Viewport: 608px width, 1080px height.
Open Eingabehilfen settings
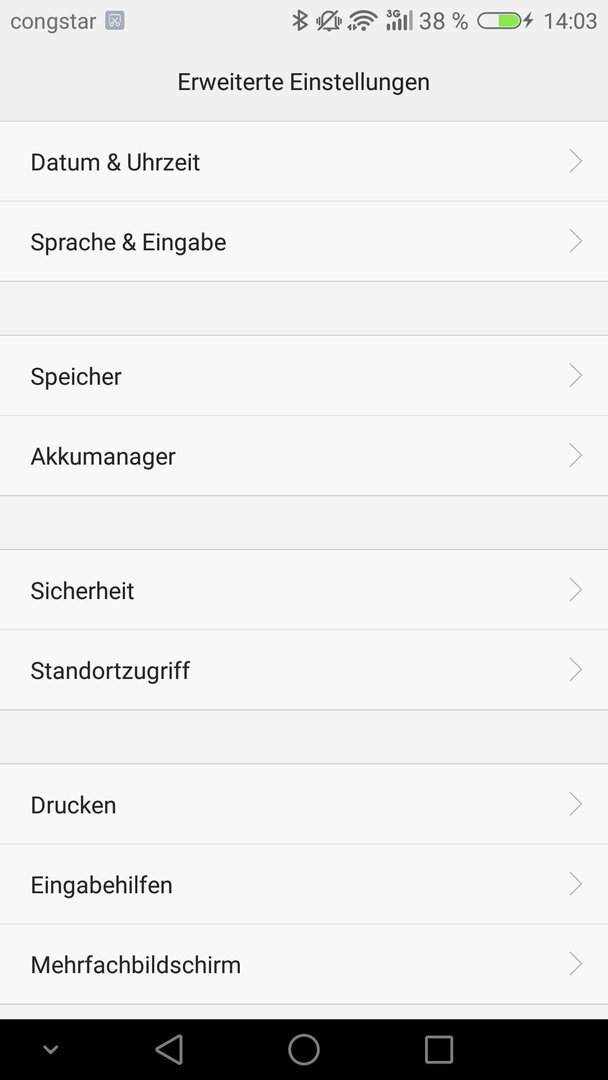pyautogui.click(x=304, y=884)
